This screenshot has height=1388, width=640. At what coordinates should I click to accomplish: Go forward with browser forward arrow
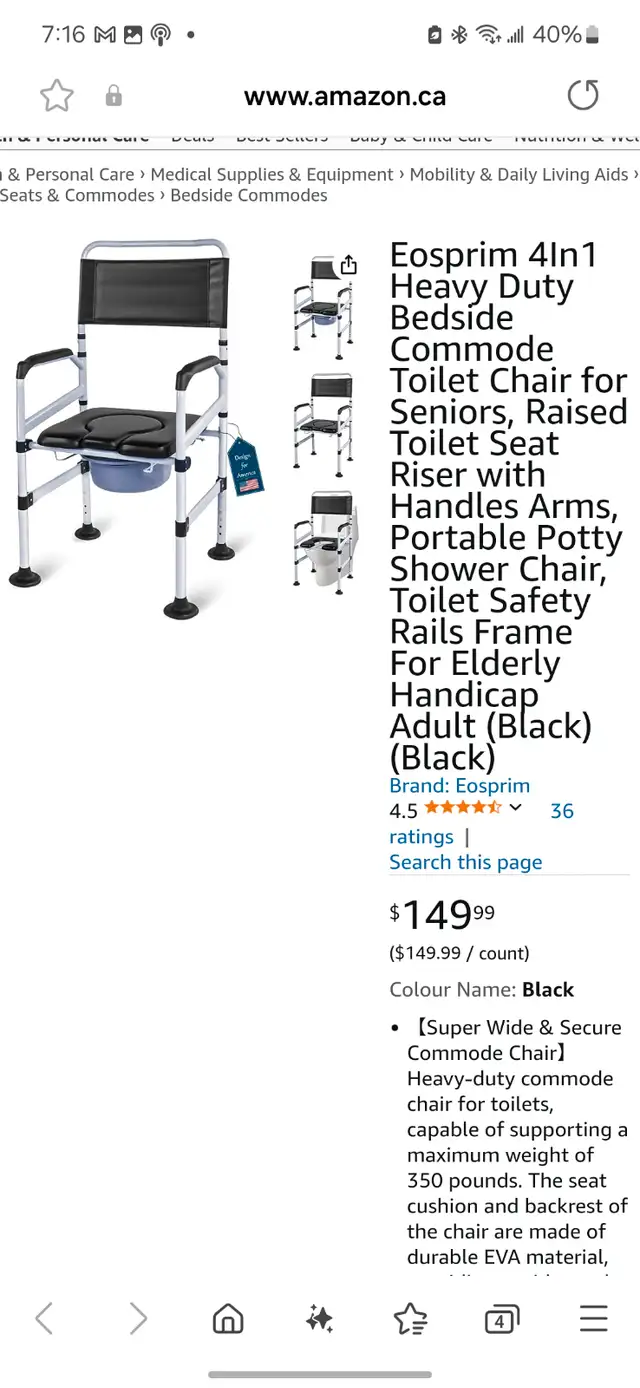(138, 1319)
